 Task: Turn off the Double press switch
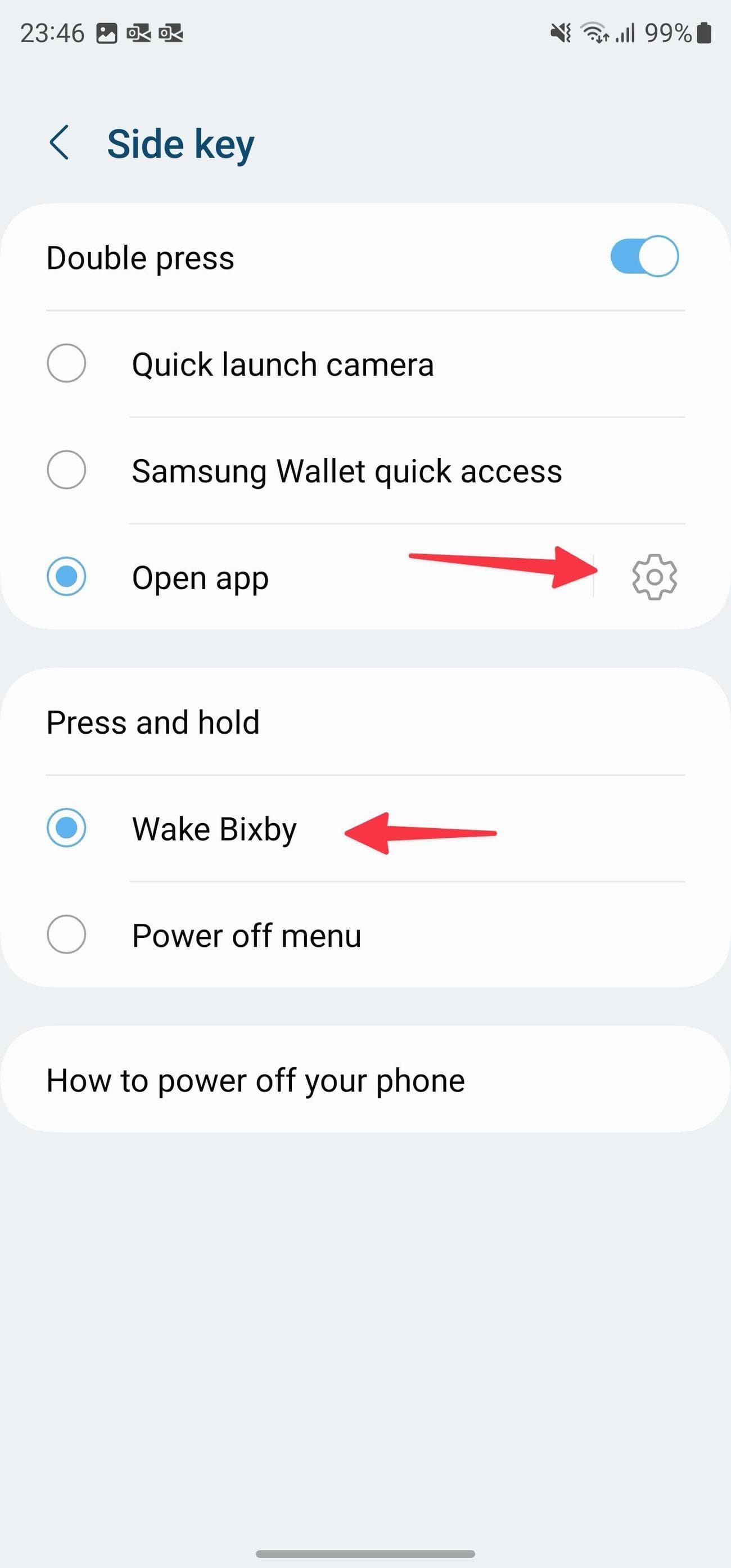click(644, 256)
